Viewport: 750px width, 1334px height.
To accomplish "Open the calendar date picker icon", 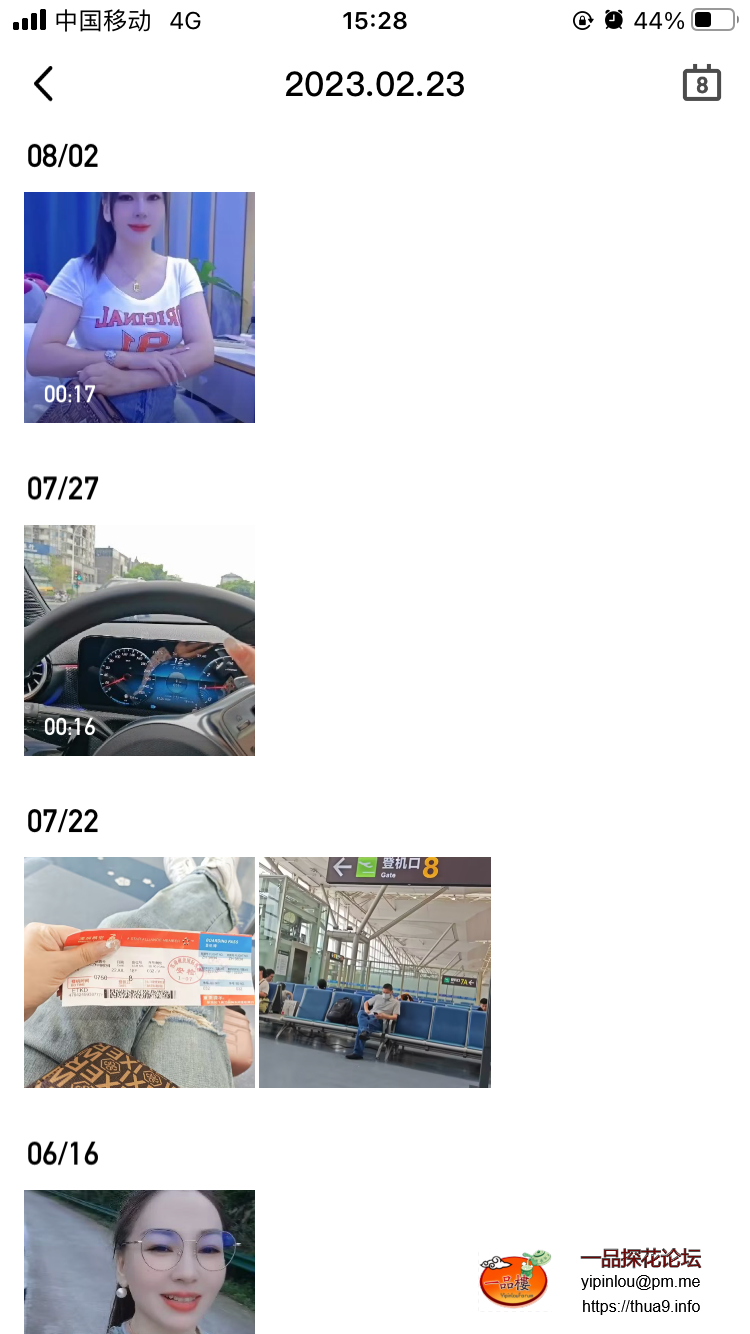I will pos(701,83).
